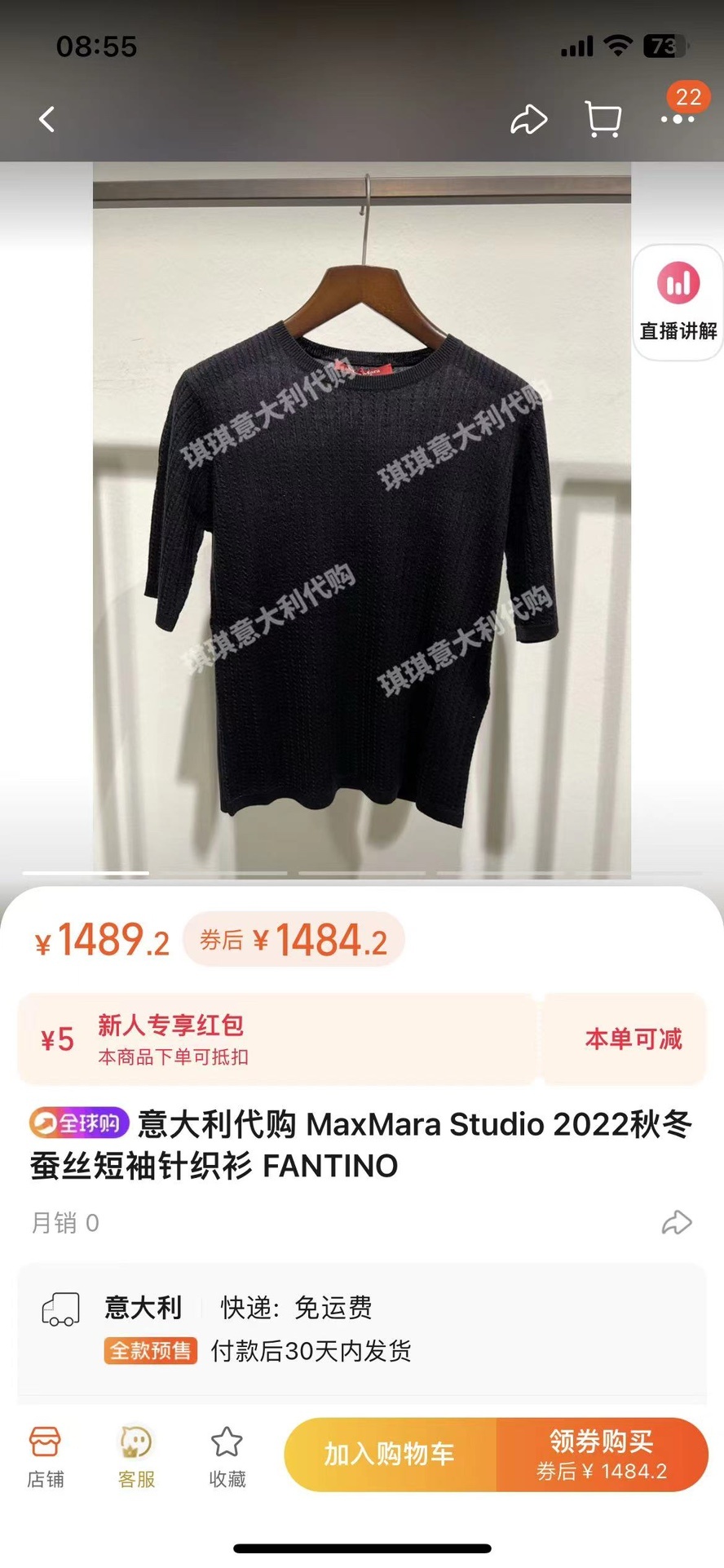
Task: Tap 加入购物车 to add to cart
Action: tap(390, 1455)
